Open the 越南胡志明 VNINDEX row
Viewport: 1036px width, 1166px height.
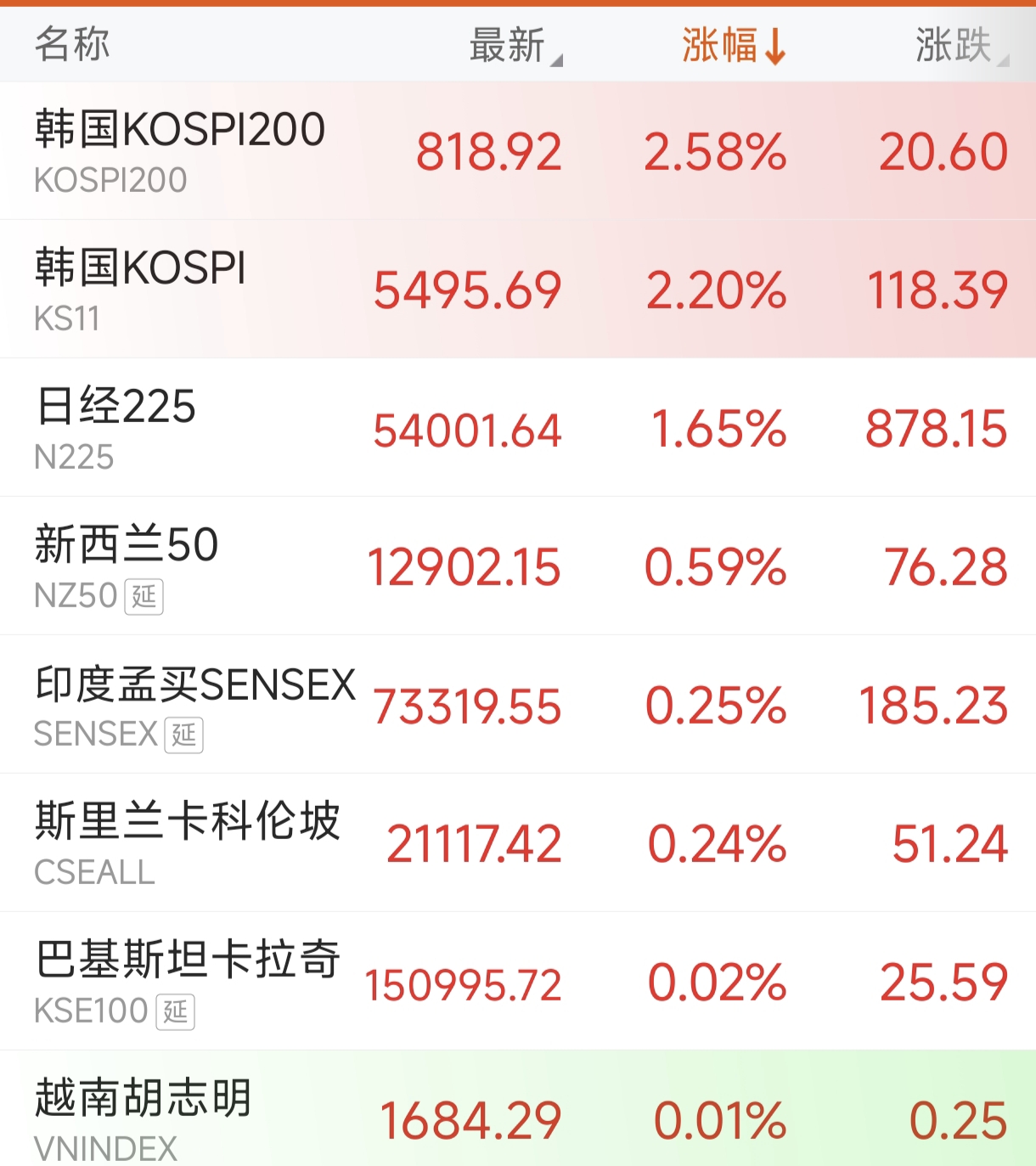(x=144, y=1117)
